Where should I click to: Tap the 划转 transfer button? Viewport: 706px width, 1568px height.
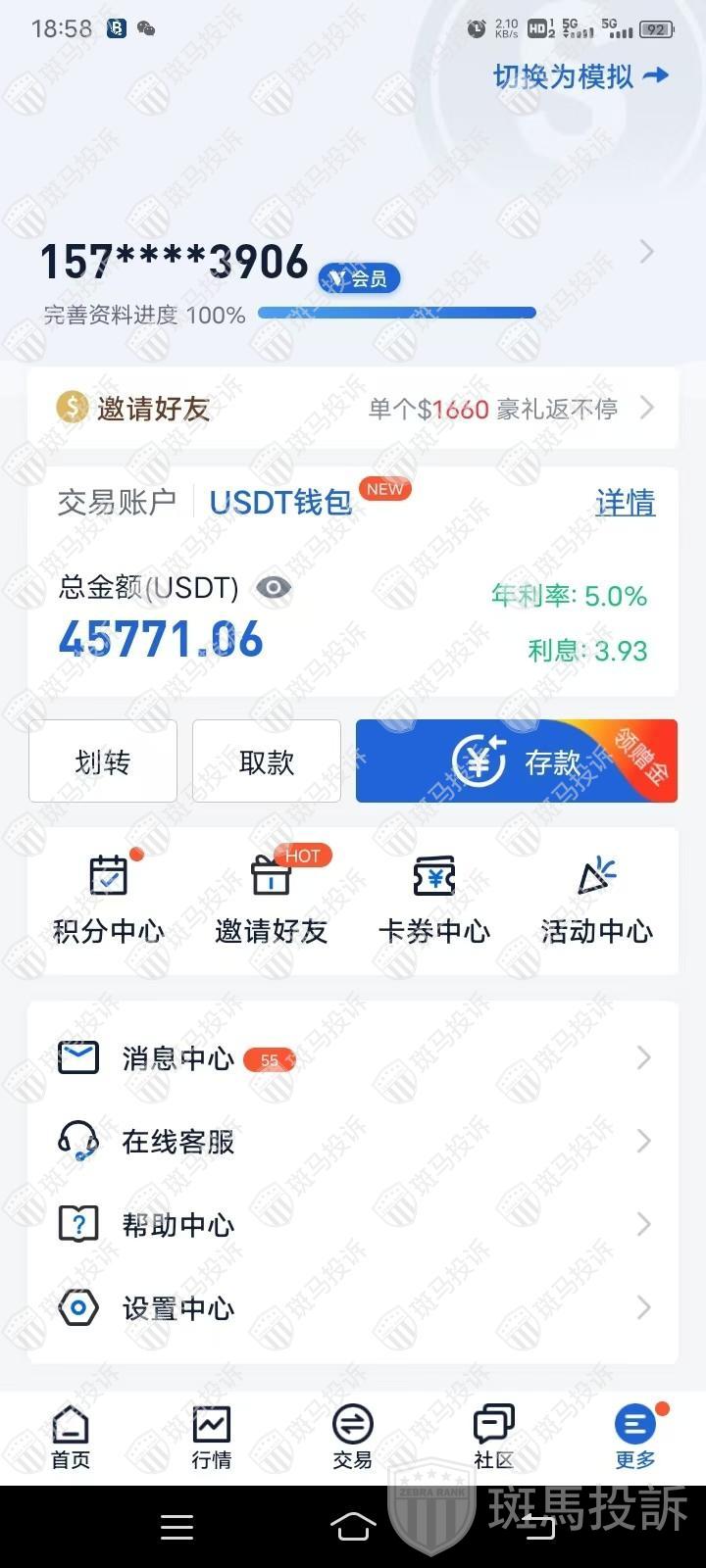click(103, 761)
